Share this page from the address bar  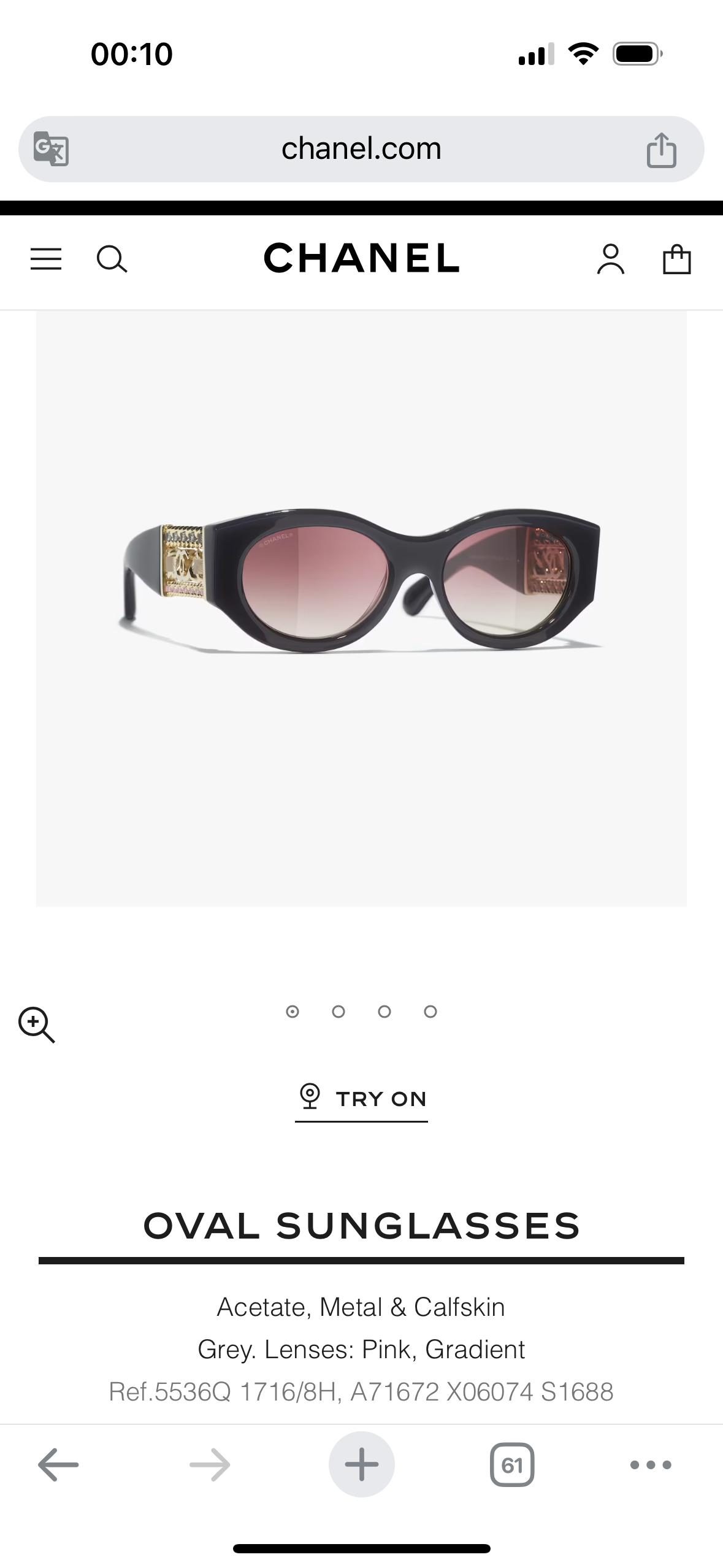point(661,149)
